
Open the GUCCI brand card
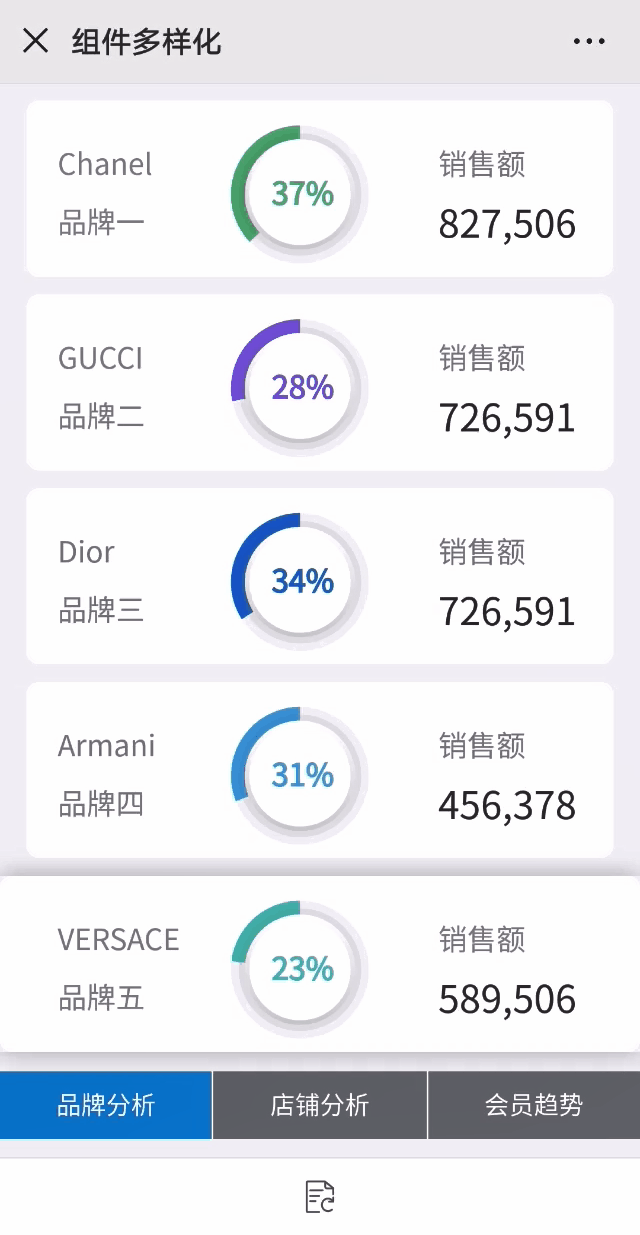pyautogui.click(x=319, y=382)
